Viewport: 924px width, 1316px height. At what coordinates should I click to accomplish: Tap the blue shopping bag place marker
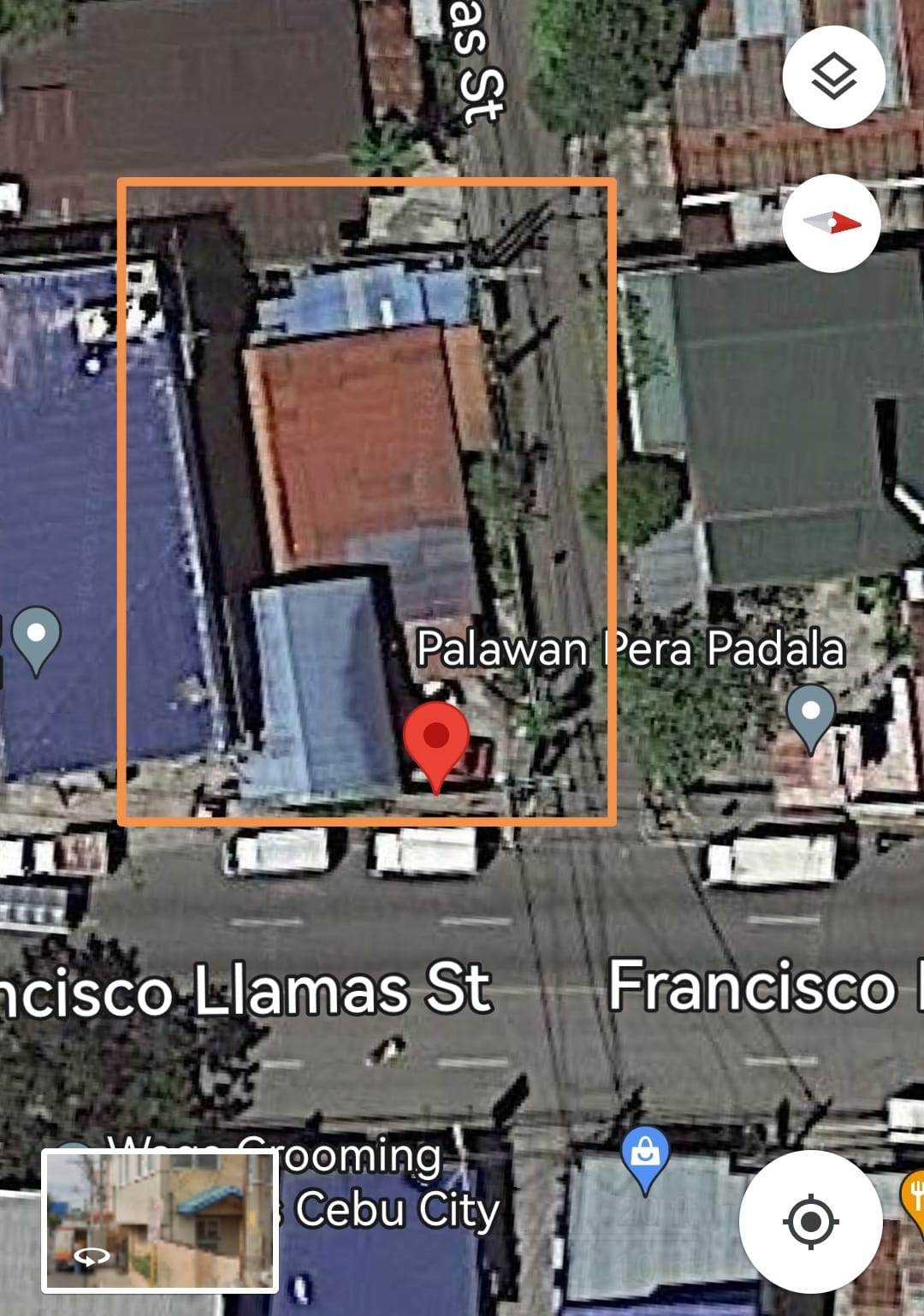pyautogui.click(x=646, y=1157)
